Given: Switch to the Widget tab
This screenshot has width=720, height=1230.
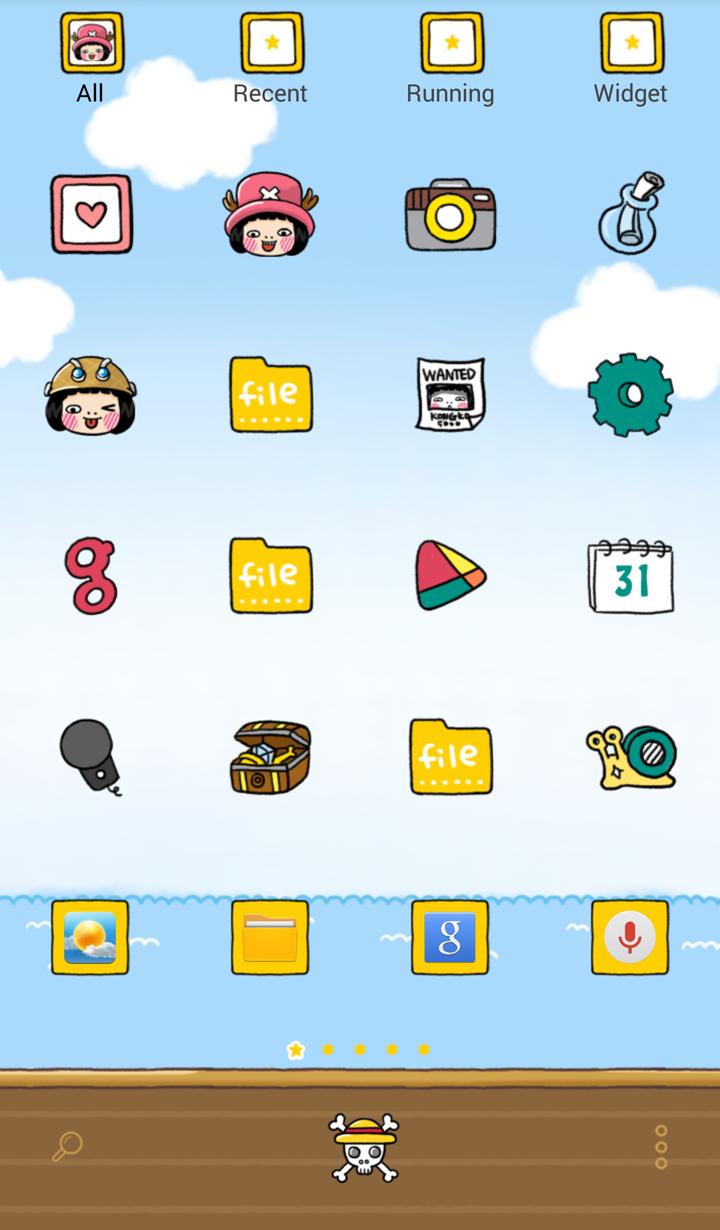Looking at the screenshot, I should pyautogui.click(x=630, y=44).
